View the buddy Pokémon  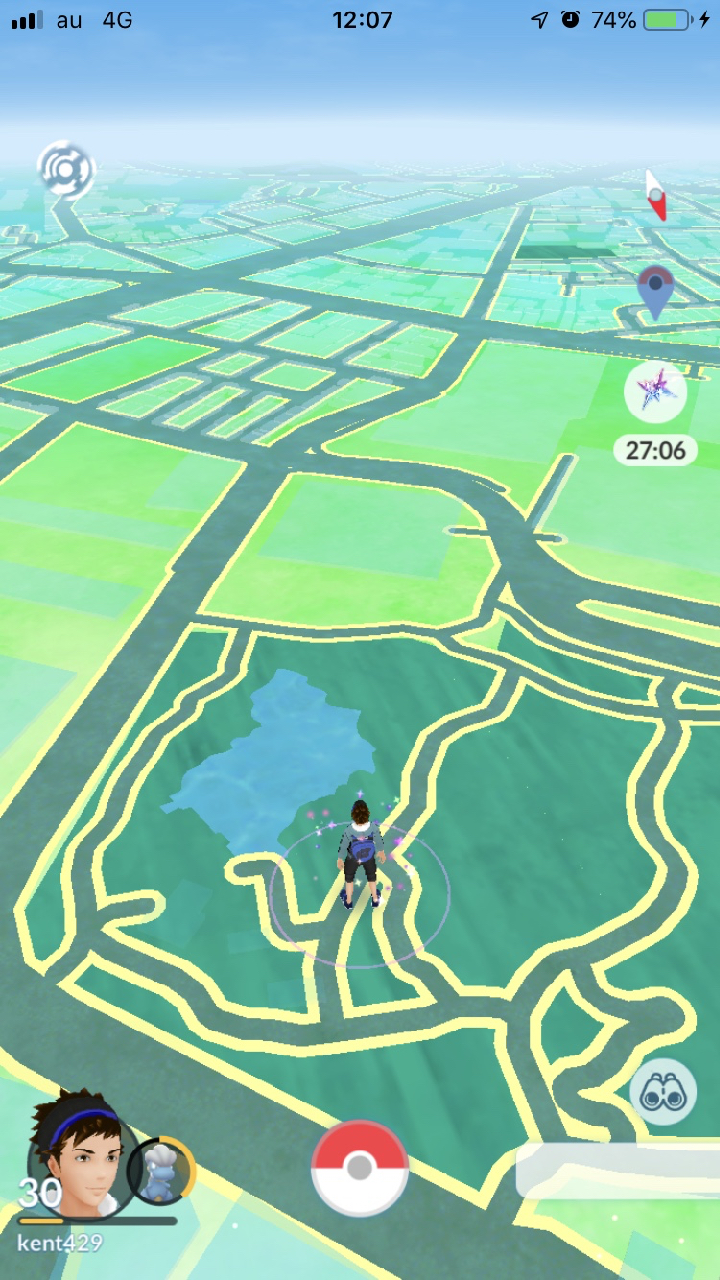tap(160, 1170)
